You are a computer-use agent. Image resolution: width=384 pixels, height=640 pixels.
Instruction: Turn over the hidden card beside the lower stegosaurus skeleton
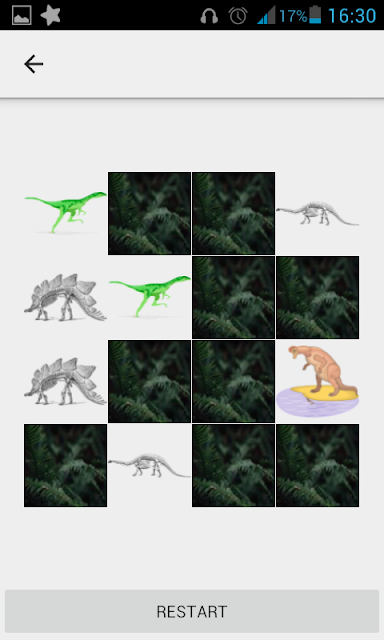[149, 381]
